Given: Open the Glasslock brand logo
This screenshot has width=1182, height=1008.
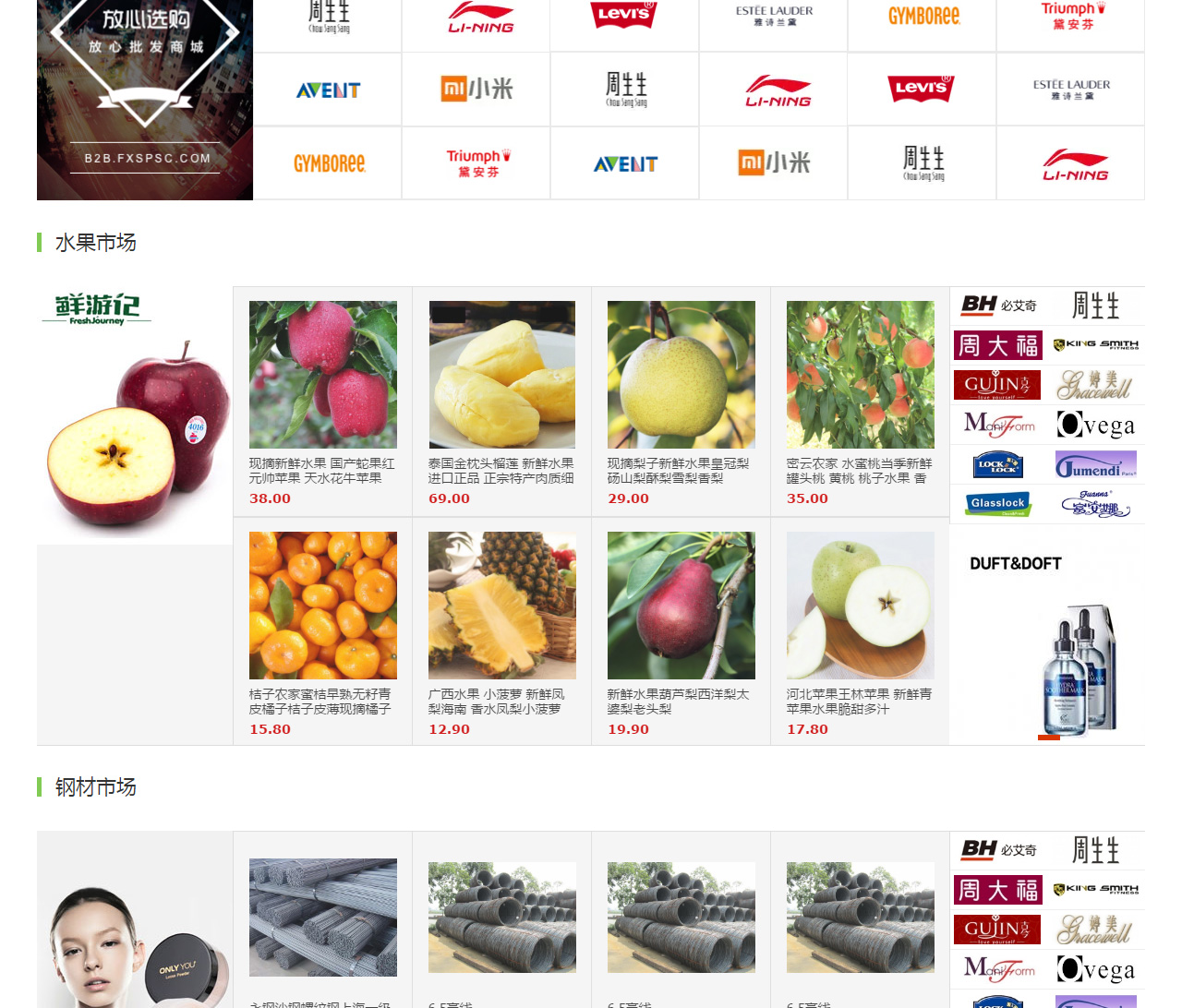Looking at the screenshot, I should [997, 504].
